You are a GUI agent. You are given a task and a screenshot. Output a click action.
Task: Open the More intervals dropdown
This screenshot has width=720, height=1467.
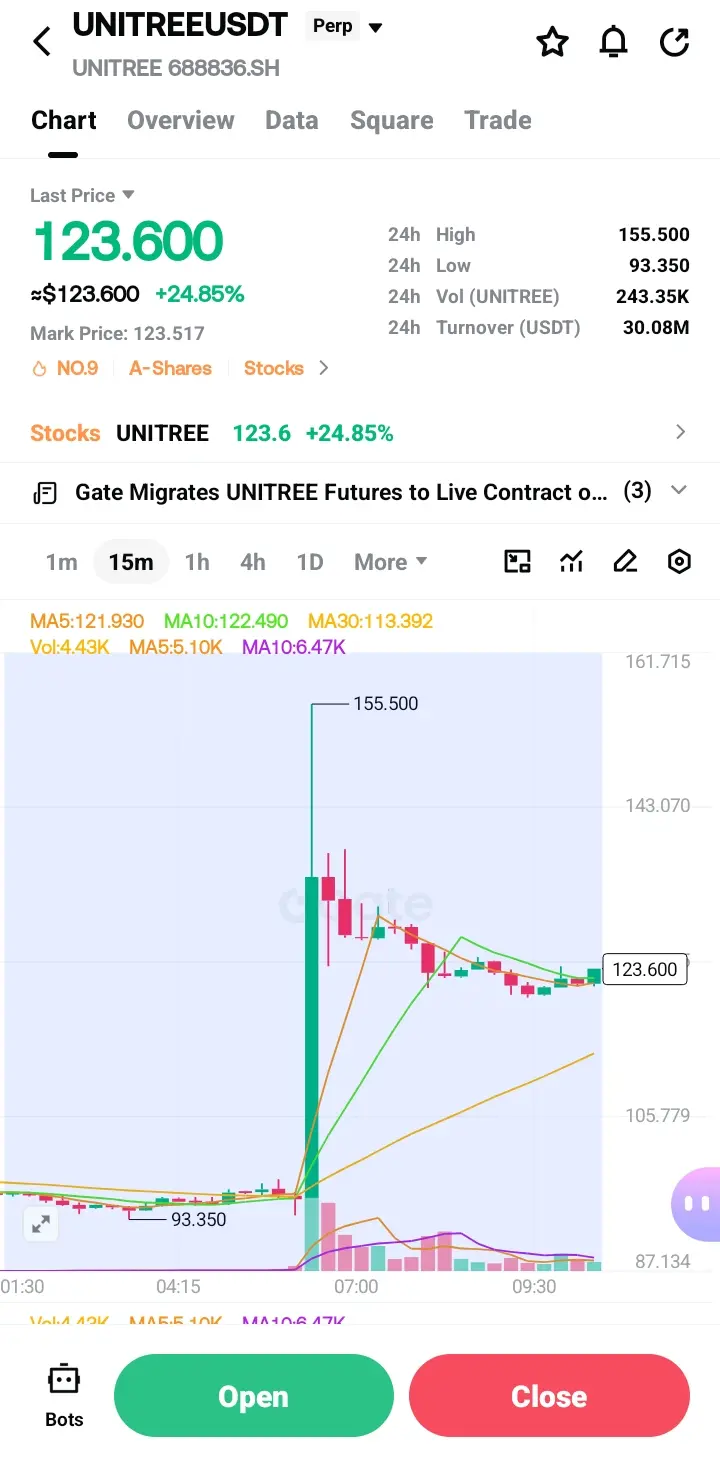tap(390, 562)
